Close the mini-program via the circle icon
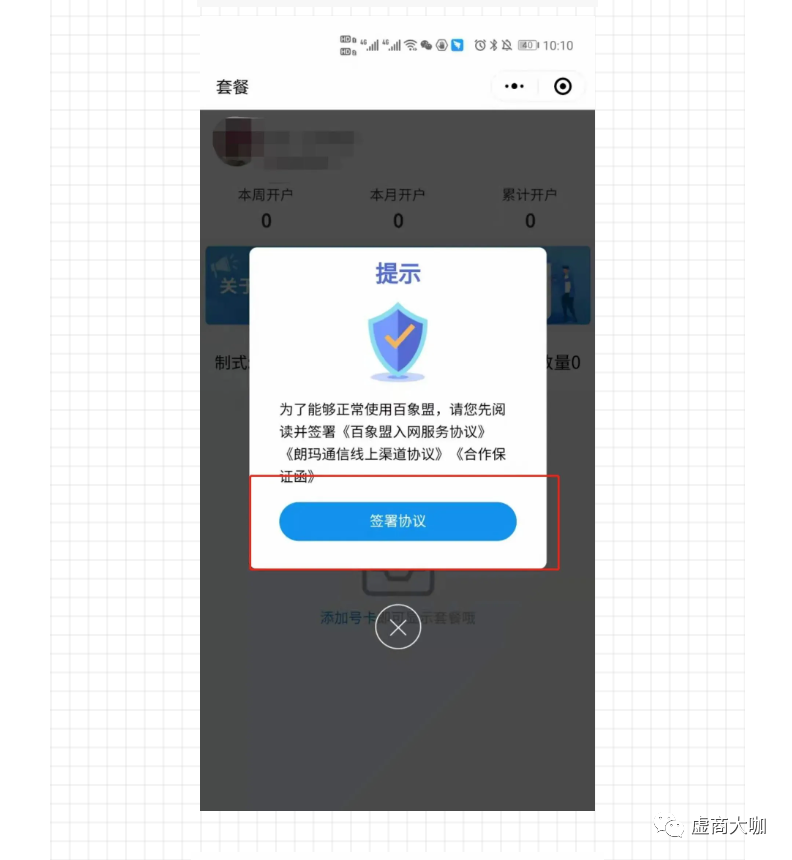Viewport: 792px width, 860px height. point(562,87)
